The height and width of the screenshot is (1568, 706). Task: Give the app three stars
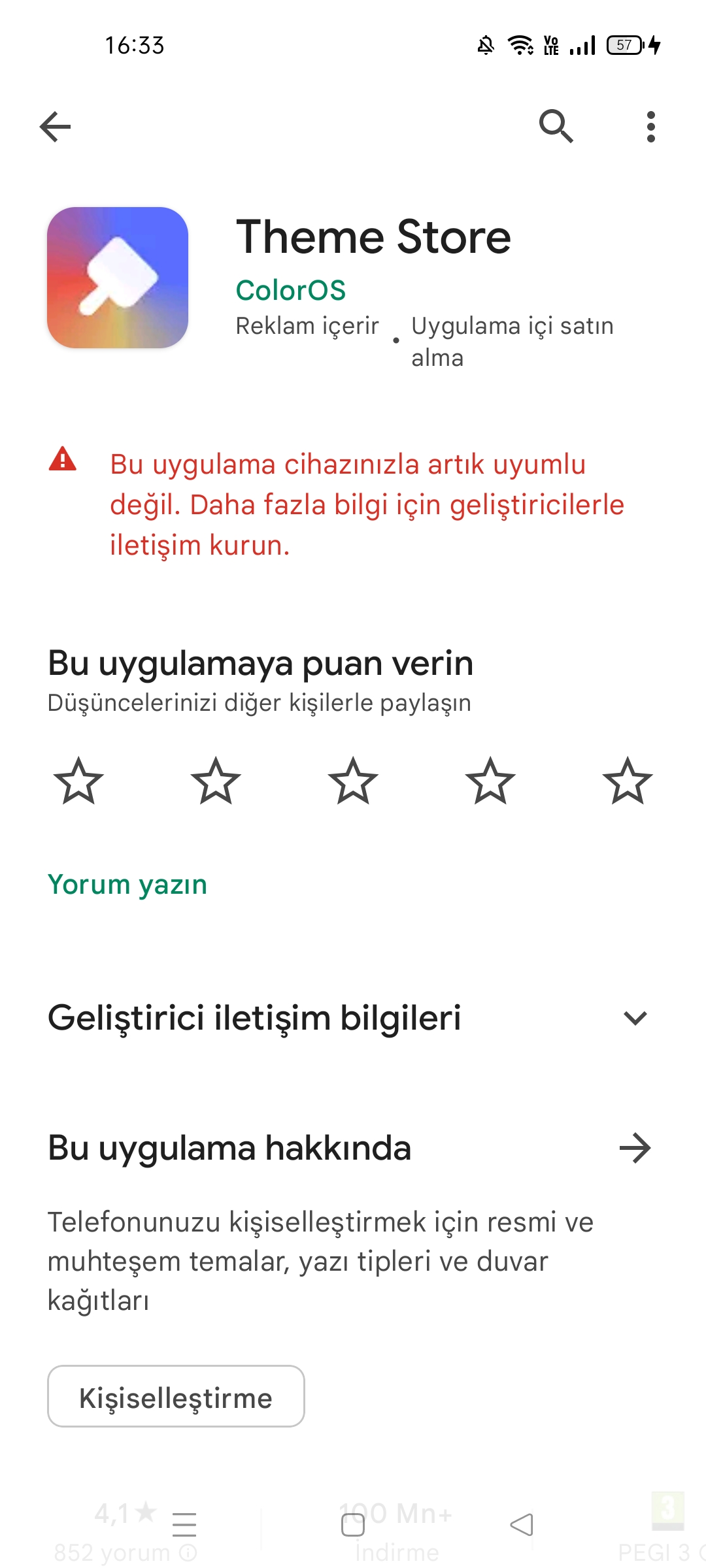353,781
